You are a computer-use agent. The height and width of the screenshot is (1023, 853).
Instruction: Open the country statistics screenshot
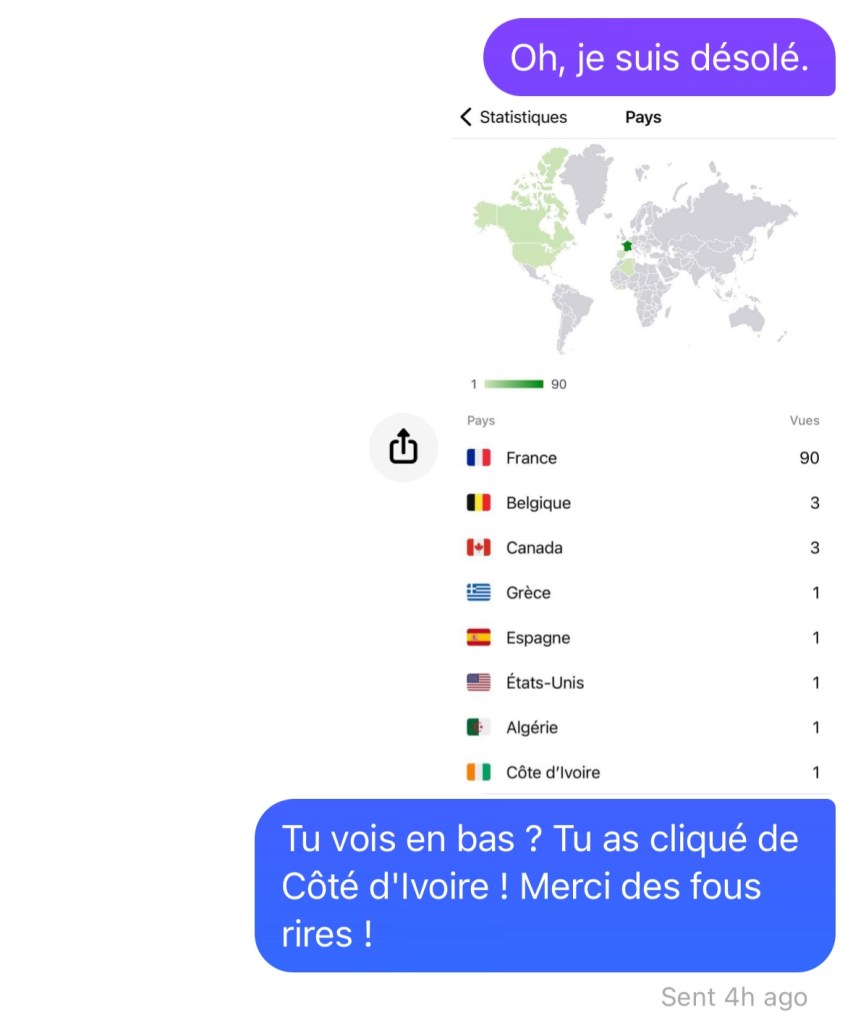click(x=642, y=450)
